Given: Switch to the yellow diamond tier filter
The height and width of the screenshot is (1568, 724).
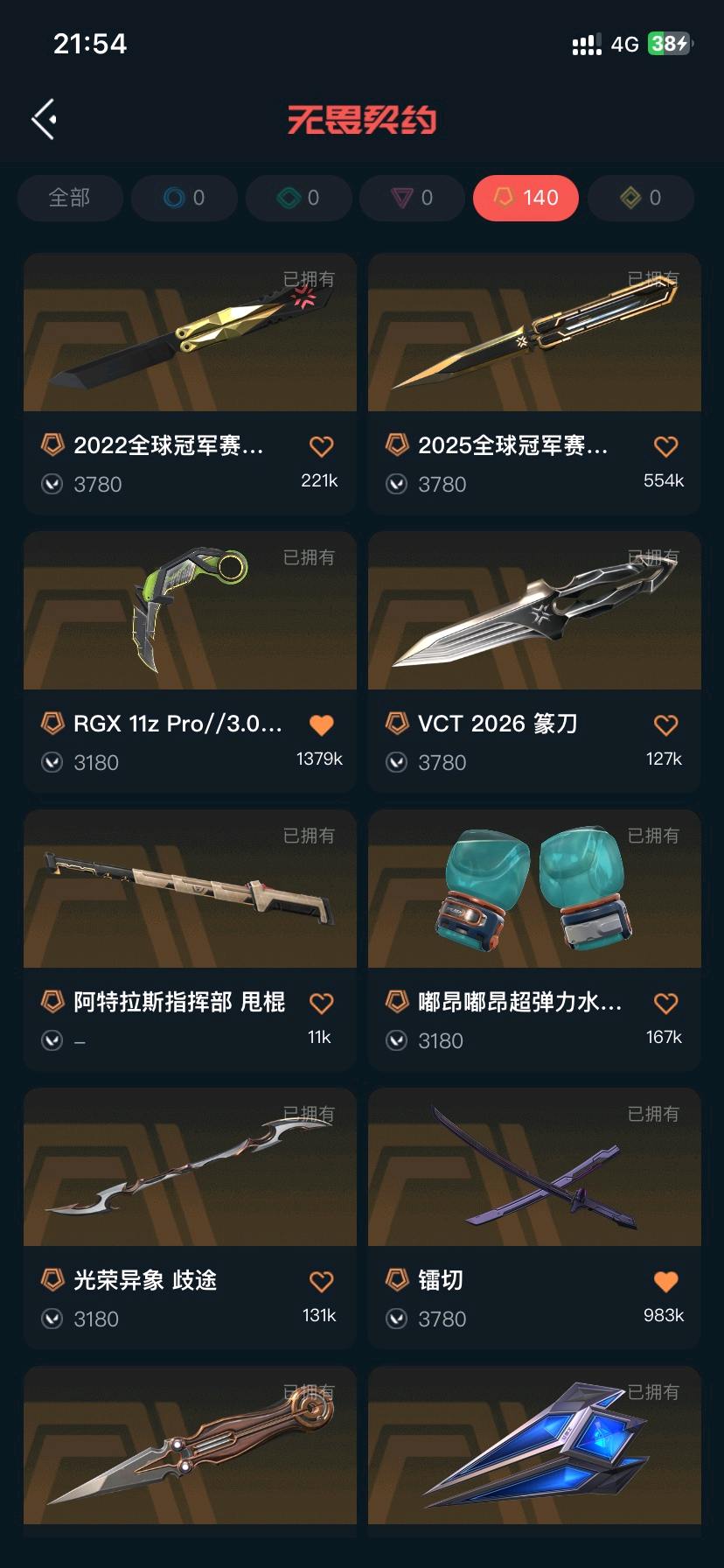Looking at the screenshot, I should (640, 198).
